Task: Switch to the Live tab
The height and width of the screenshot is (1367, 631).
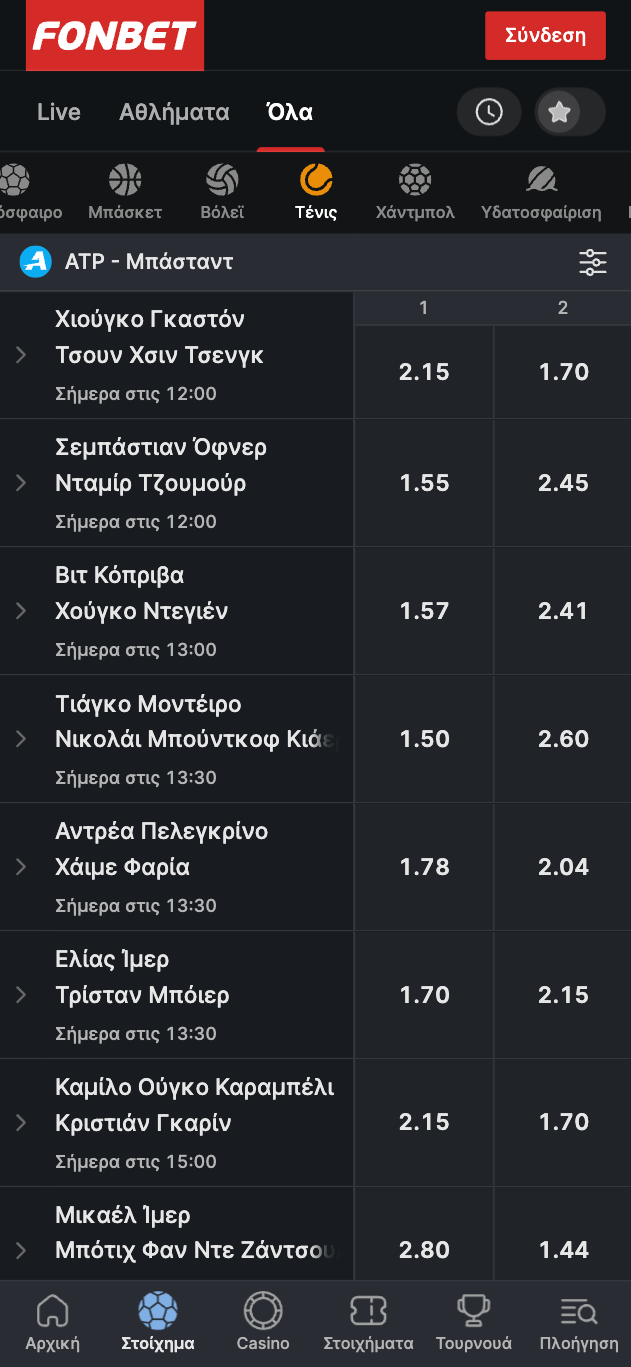Action: 59,112
